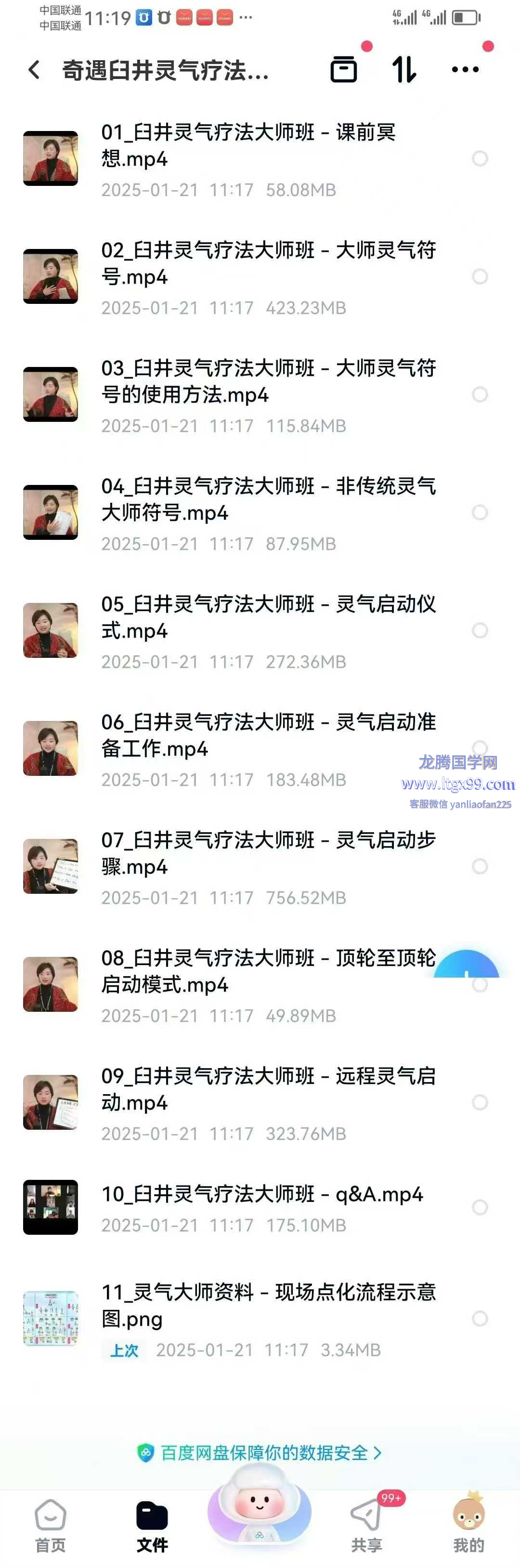
Task: Go back from the 奇遇臼井灵气疗法 folder
Action: 34,71
